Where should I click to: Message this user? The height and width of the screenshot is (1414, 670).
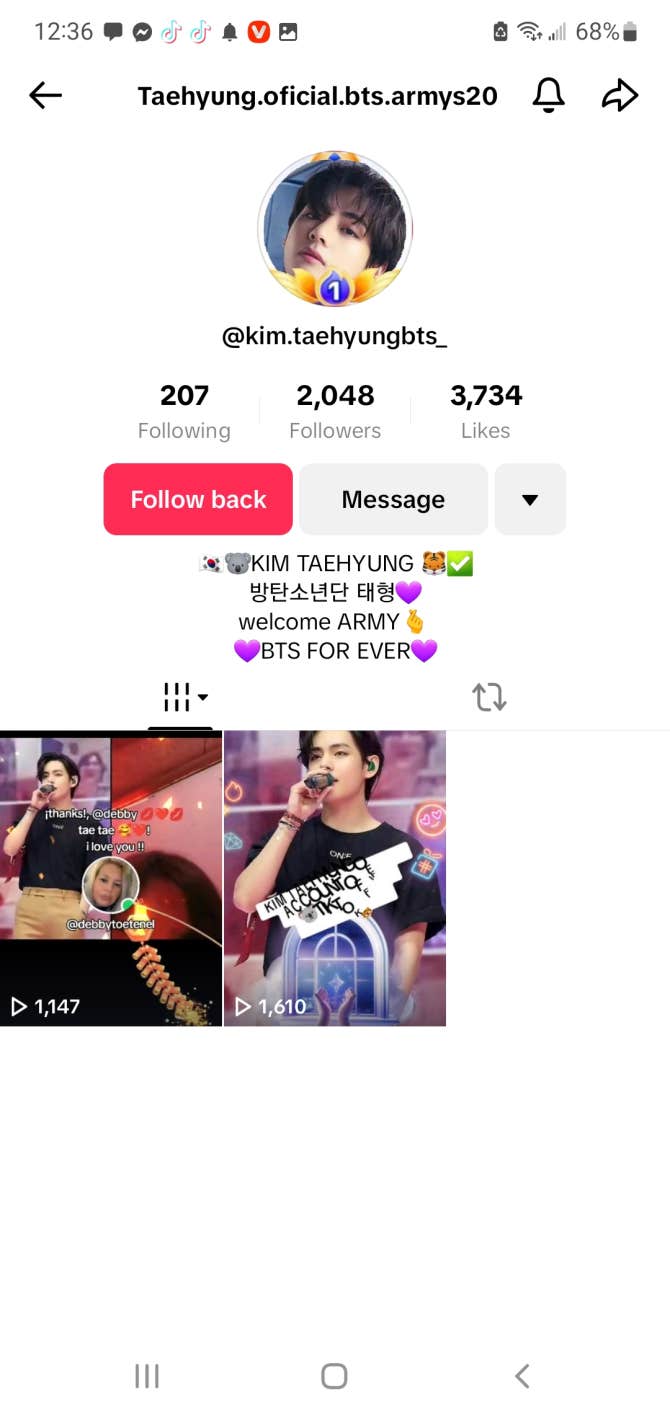pyautogui.click(x=393, y=499)
